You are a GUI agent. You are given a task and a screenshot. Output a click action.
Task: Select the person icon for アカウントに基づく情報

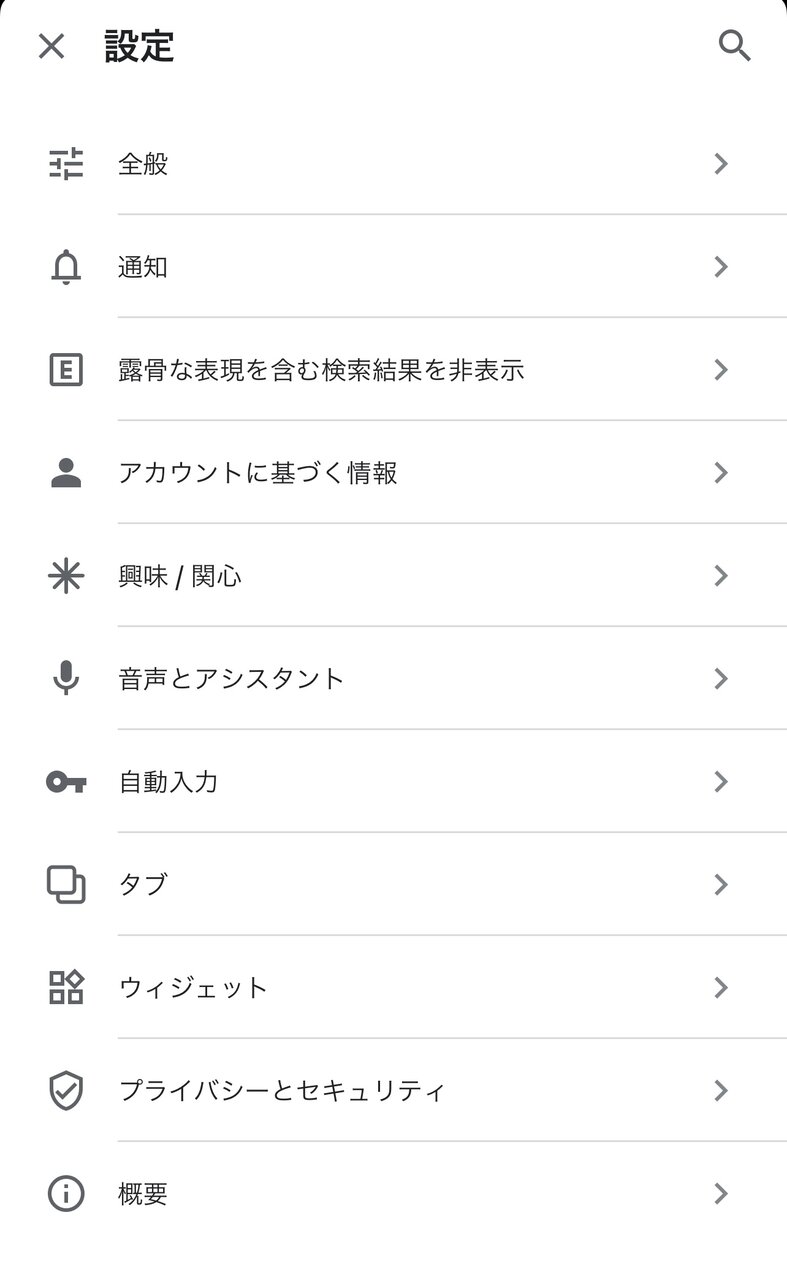click(65, 472)
